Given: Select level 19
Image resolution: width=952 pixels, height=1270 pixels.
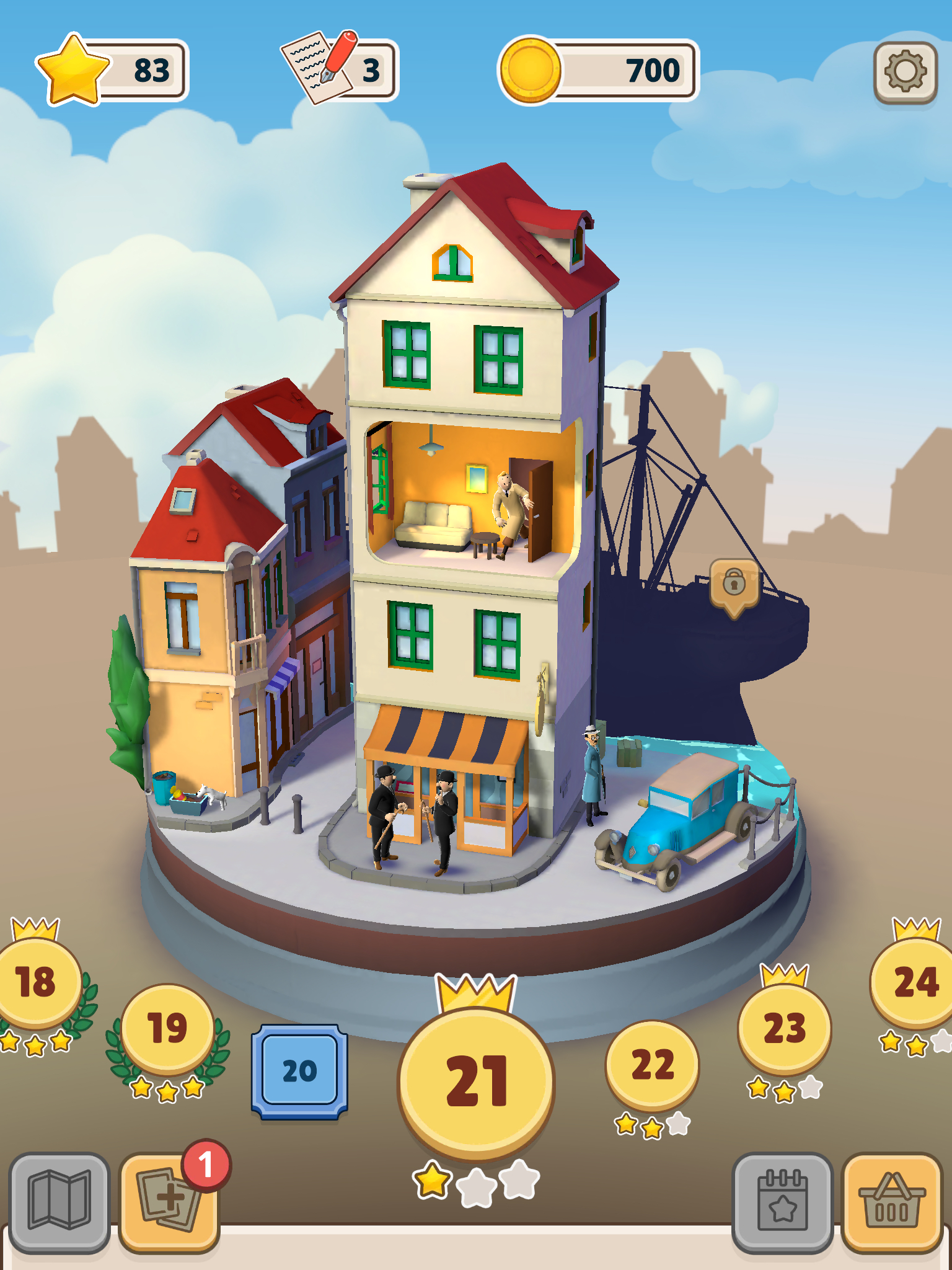Looking at the screenshot, I should coord(167,1028).
